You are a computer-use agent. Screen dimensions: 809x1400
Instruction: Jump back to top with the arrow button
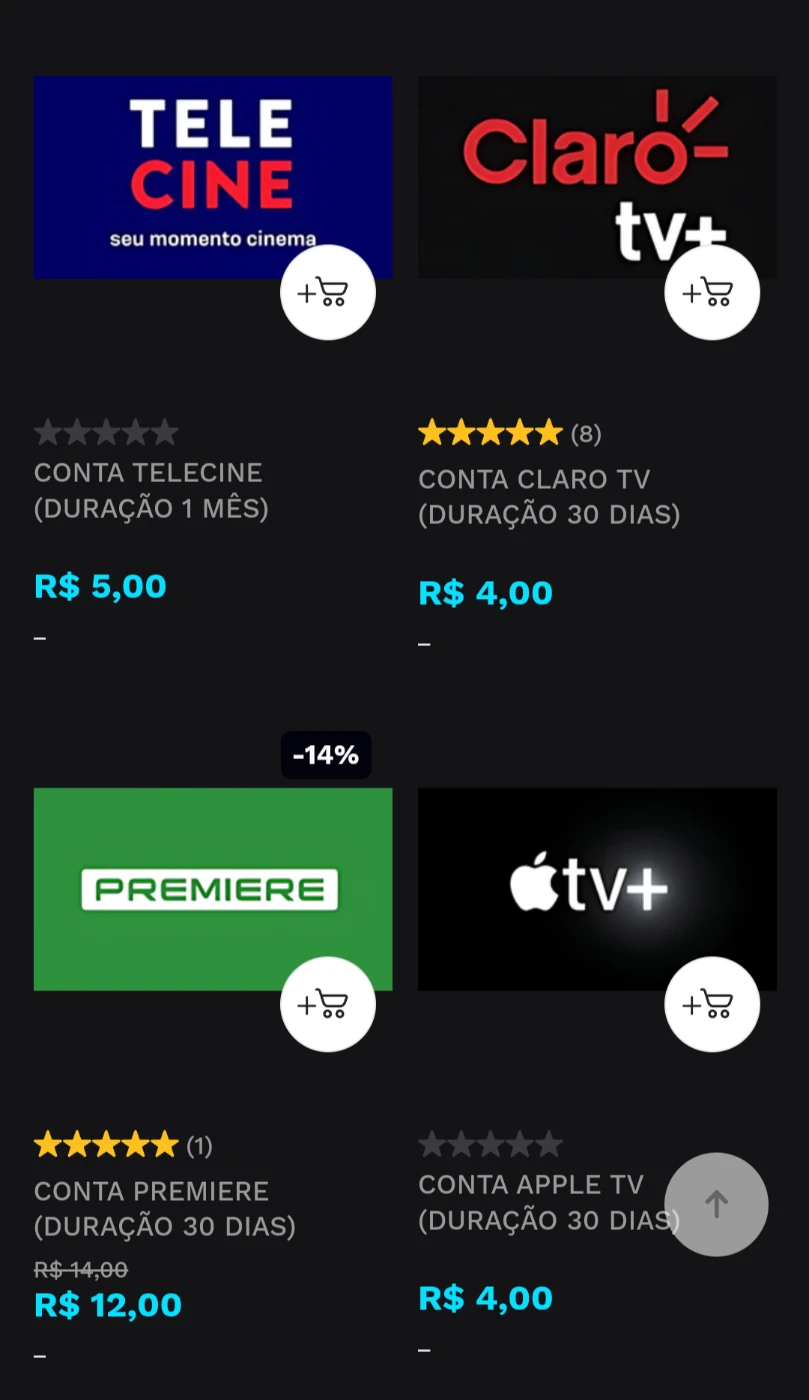click(716, 1204)
